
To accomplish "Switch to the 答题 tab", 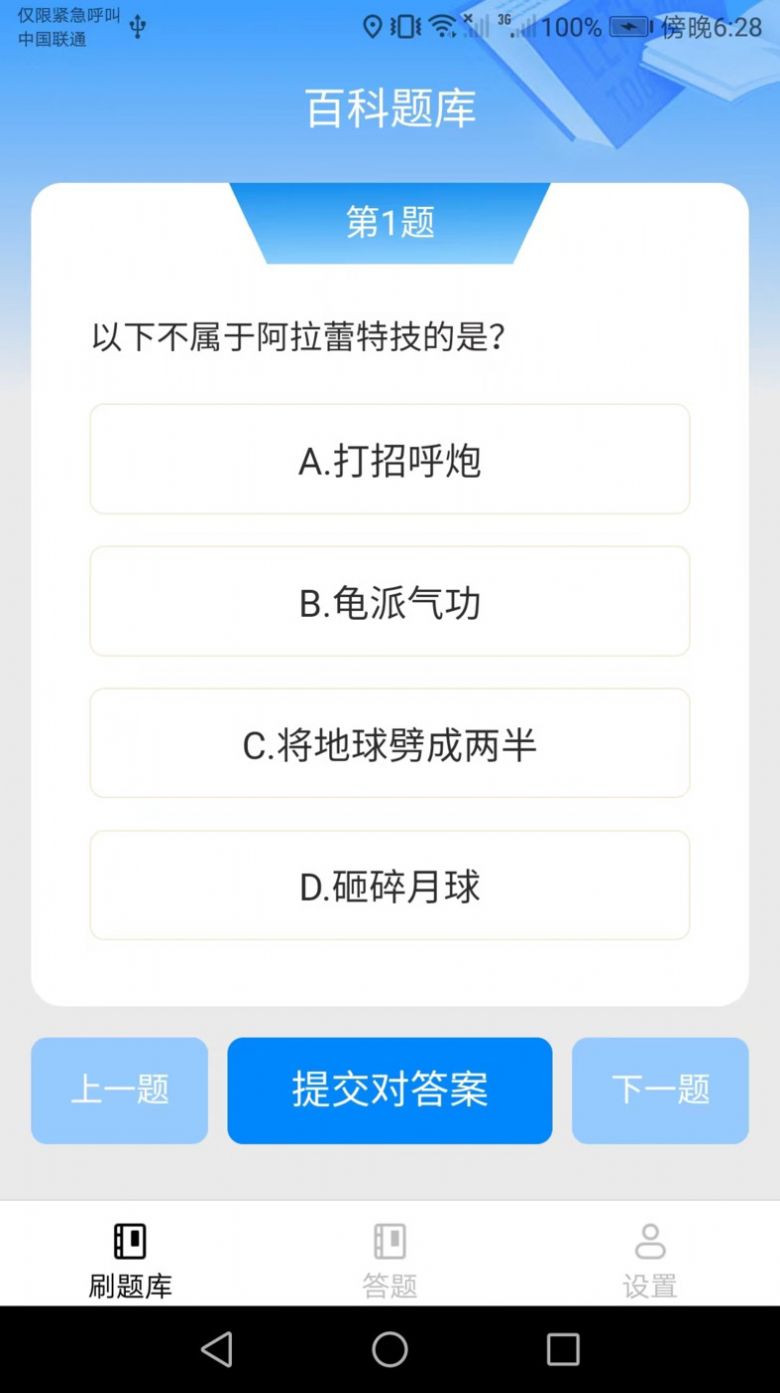I will (389, 1253).
